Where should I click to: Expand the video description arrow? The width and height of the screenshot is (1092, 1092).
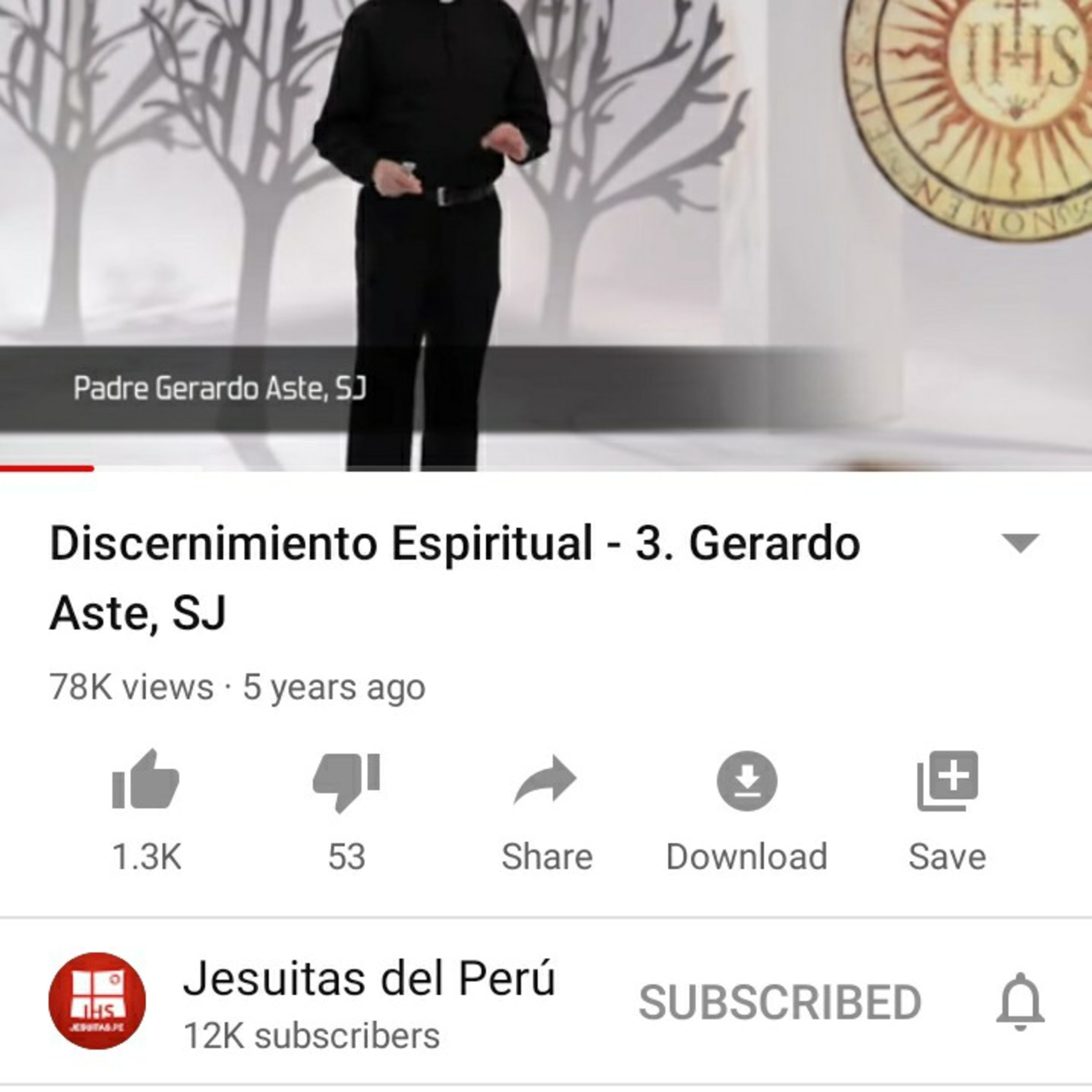point(1020,543)
